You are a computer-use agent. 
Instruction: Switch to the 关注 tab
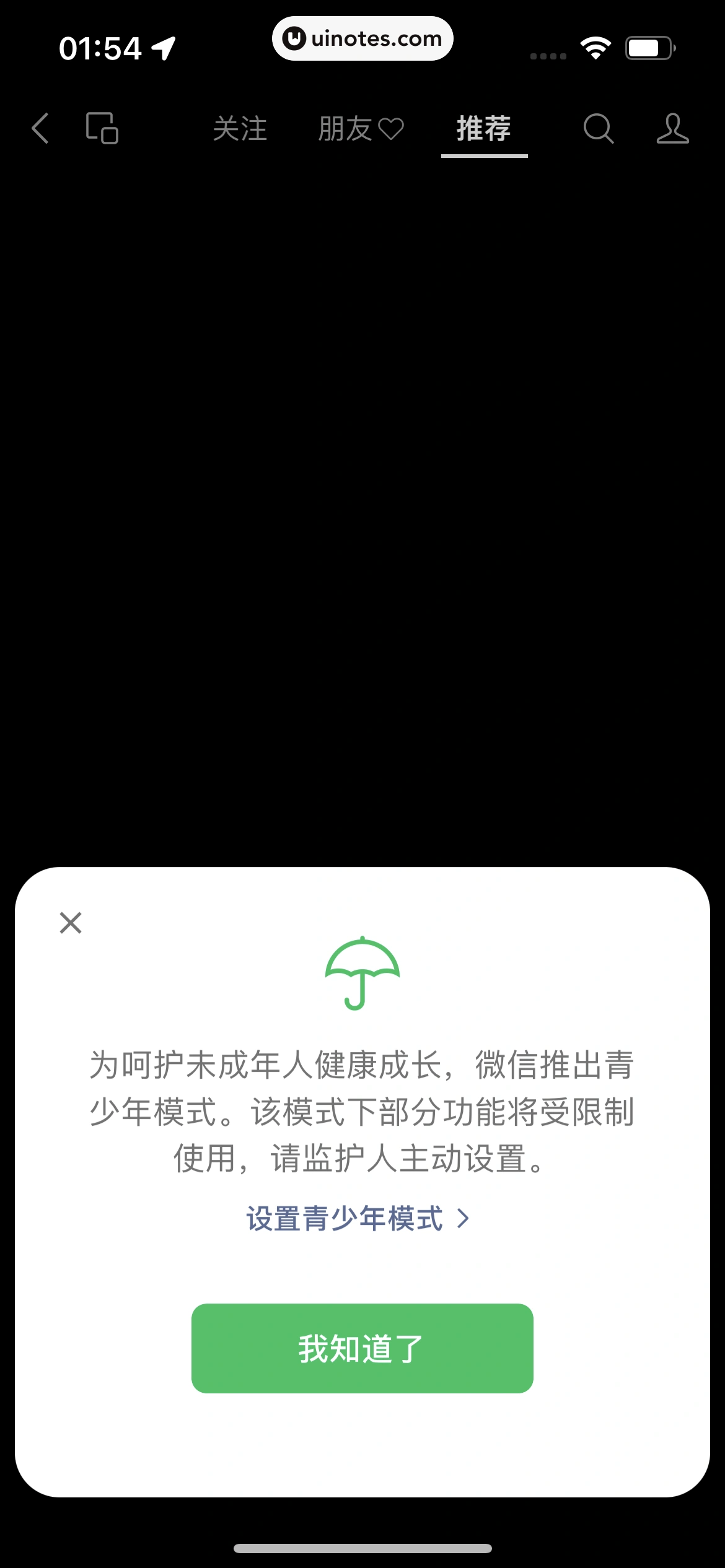[x=240, y=129]
